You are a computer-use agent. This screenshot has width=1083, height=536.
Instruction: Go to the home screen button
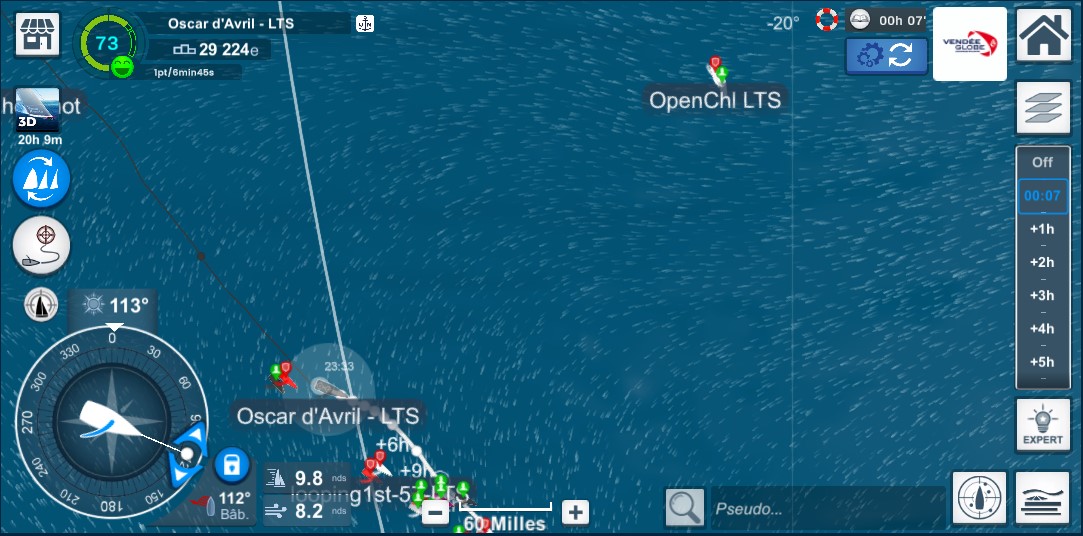[x=1043, y=36]
